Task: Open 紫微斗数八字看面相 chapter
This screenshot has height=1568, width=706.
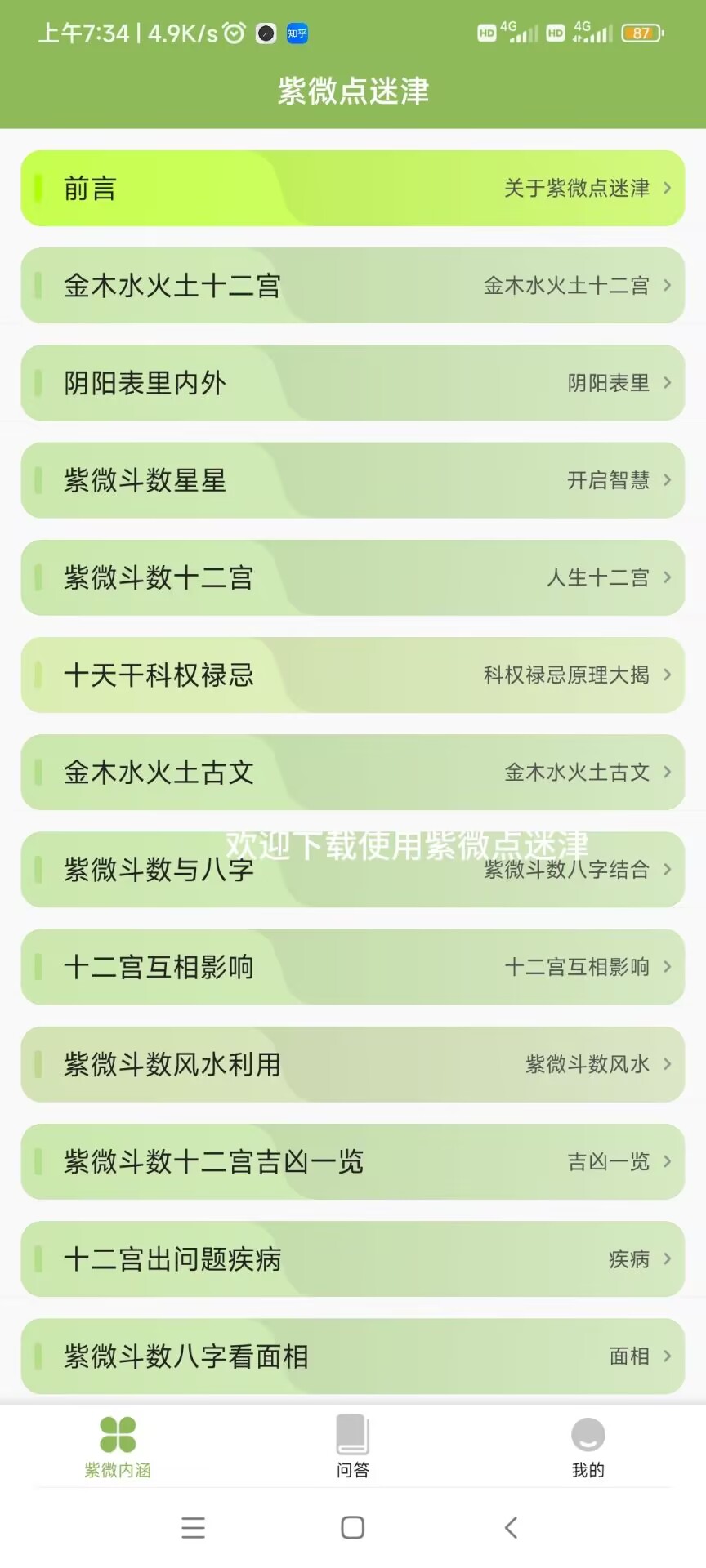Action: (352, 1356)
